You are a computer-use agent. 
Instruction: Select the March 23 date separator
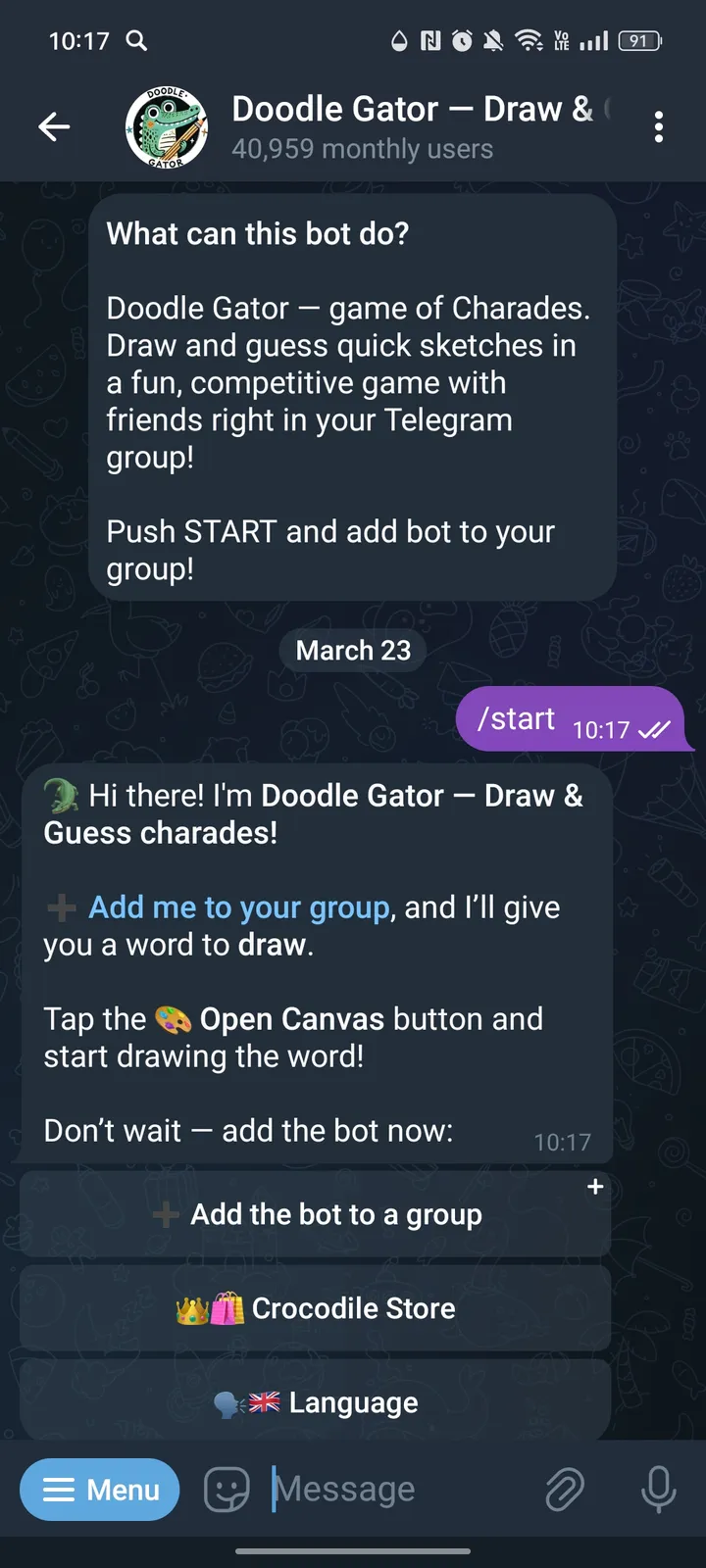click(353, 650)
